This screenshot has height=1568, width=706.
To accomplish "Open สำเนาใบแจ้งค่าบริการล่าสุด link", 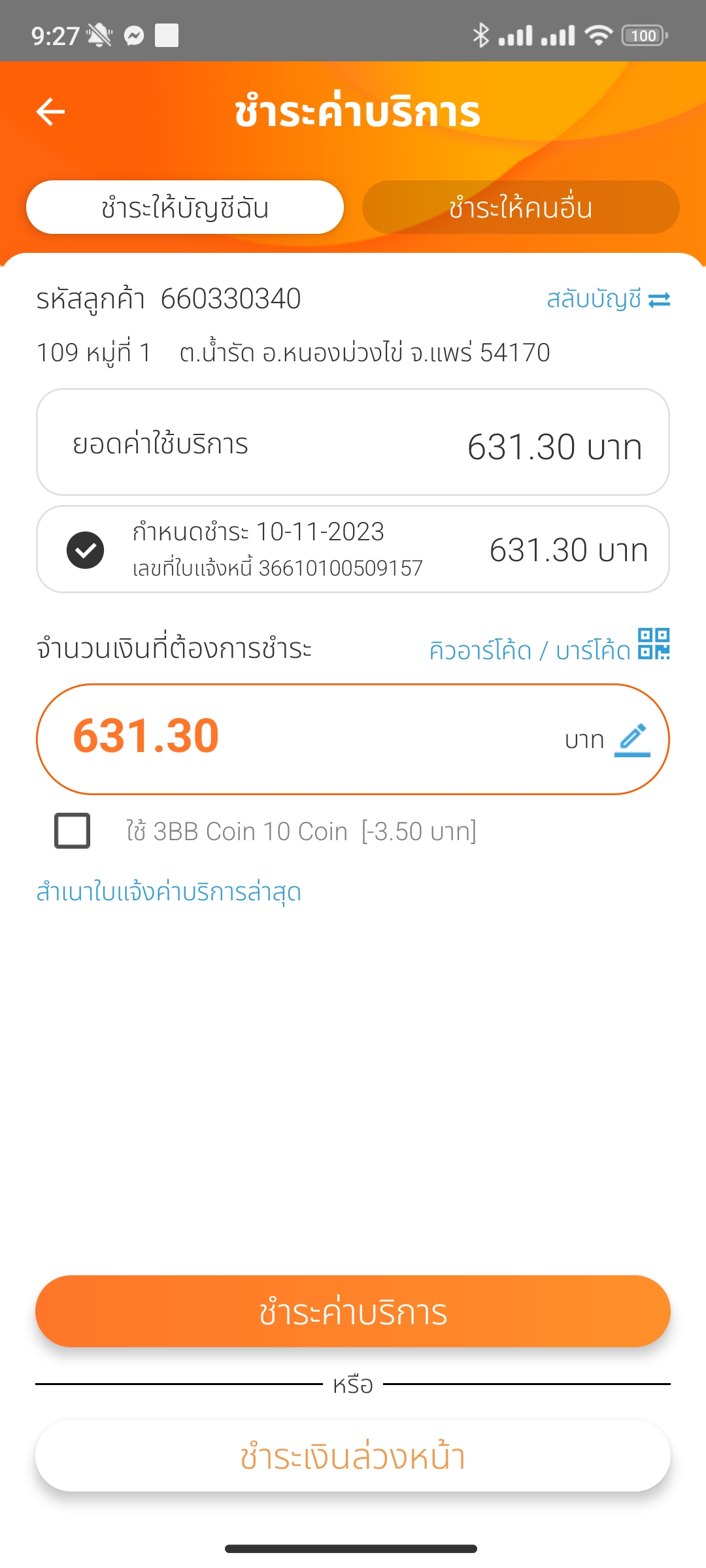I will point(169,892).
